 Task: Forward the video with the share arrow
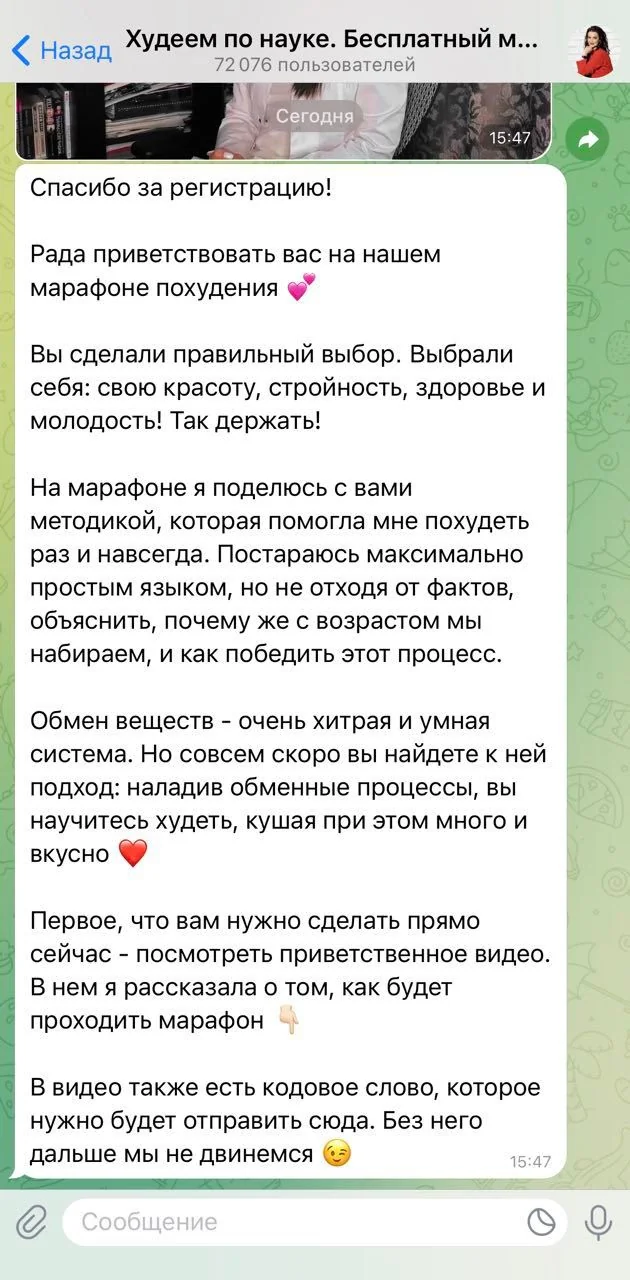tap(588, 141)
